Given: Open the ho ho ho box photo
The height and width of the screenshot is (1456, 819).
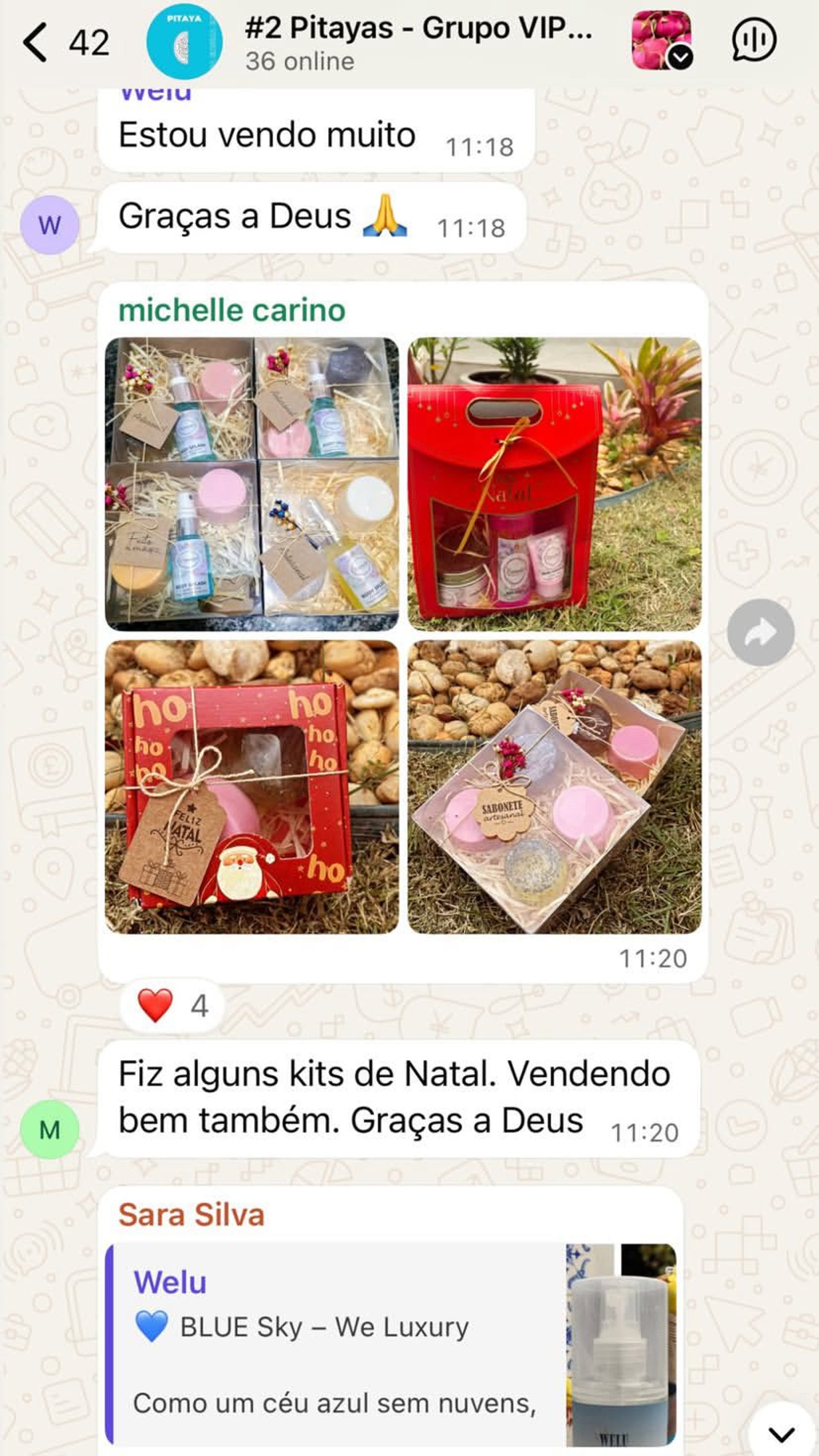Looking at the screenshot, I should (x=252, y=786).
